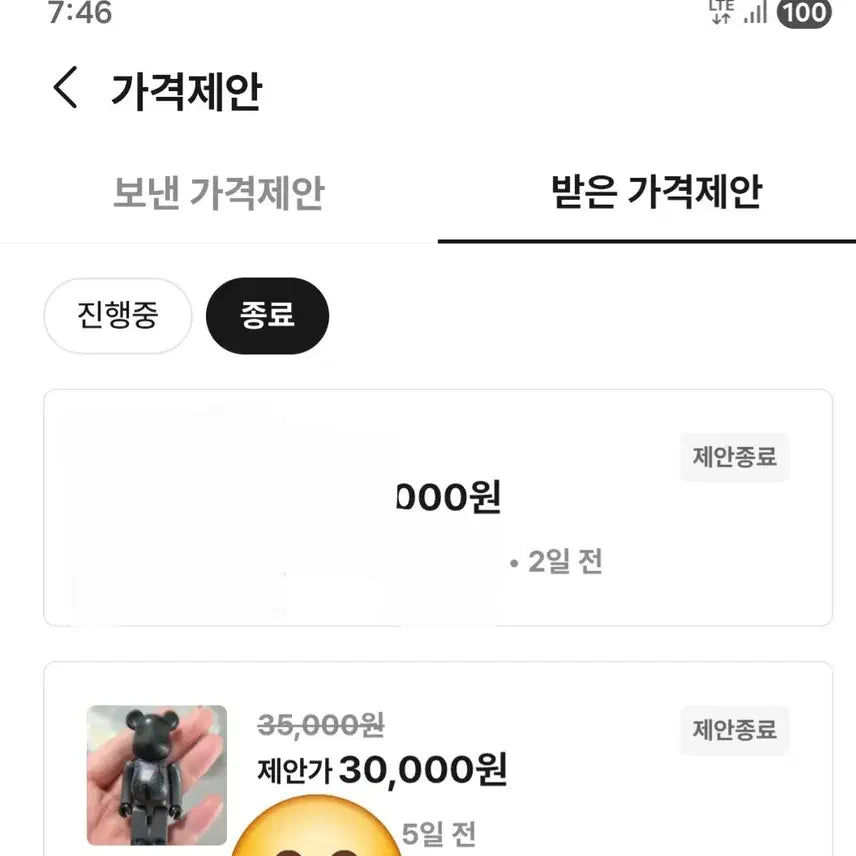Switch to the 보낸 가격제안 tab
This screenshot has height=856, width=856.
click(x=218, y=193)
